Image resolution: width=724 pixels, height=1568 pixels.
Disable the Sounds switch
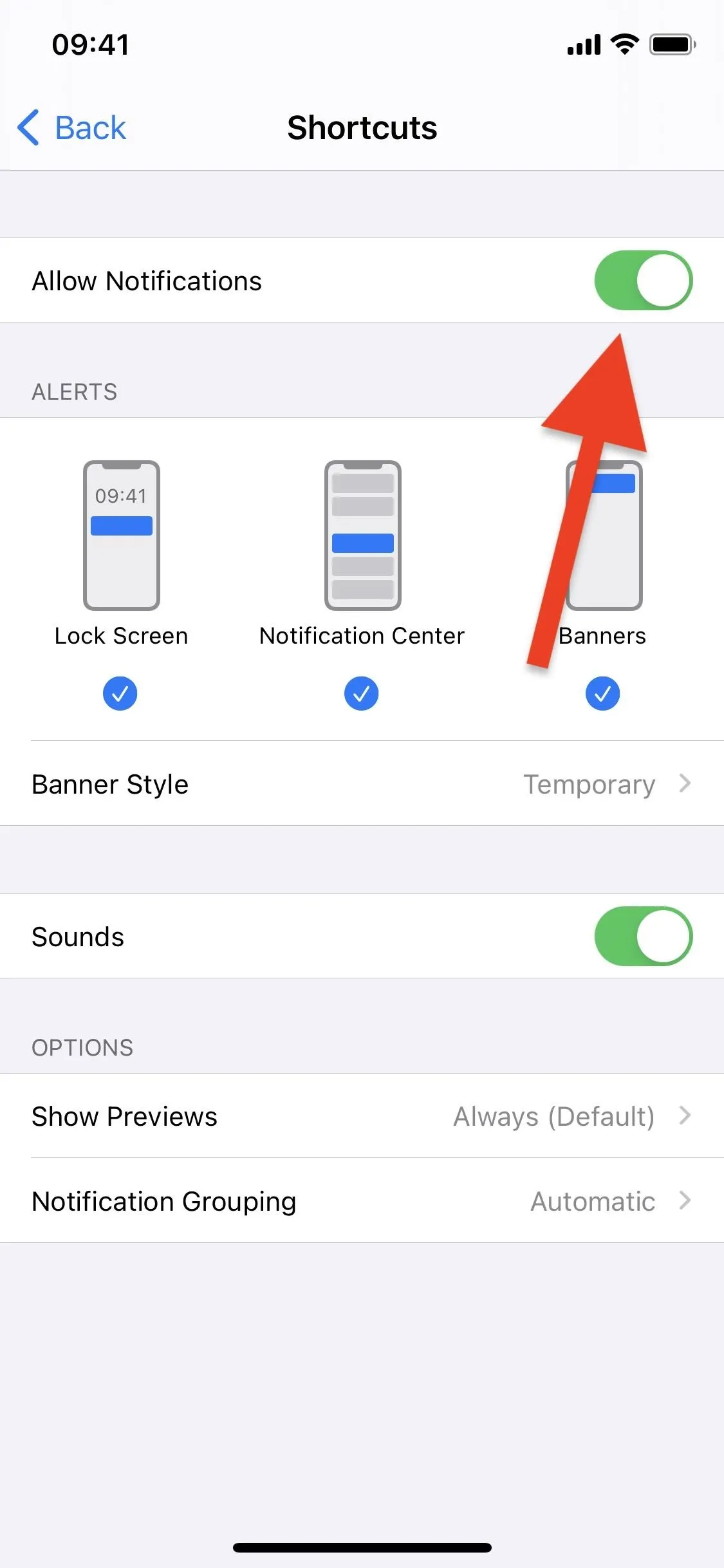pyautogui.click(x=643, y=937)
